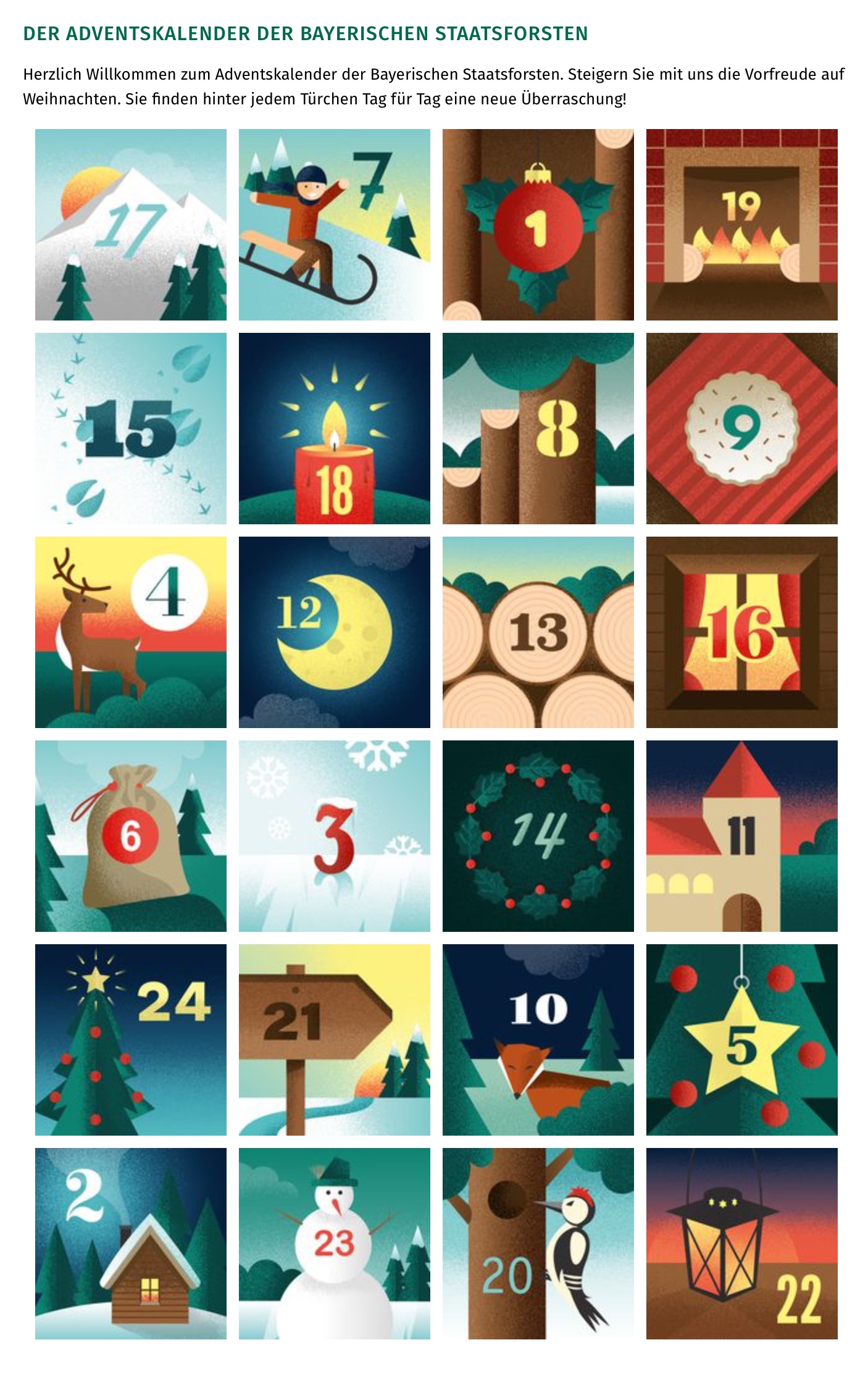Open door 7 with the sledding child

point(334,225)
